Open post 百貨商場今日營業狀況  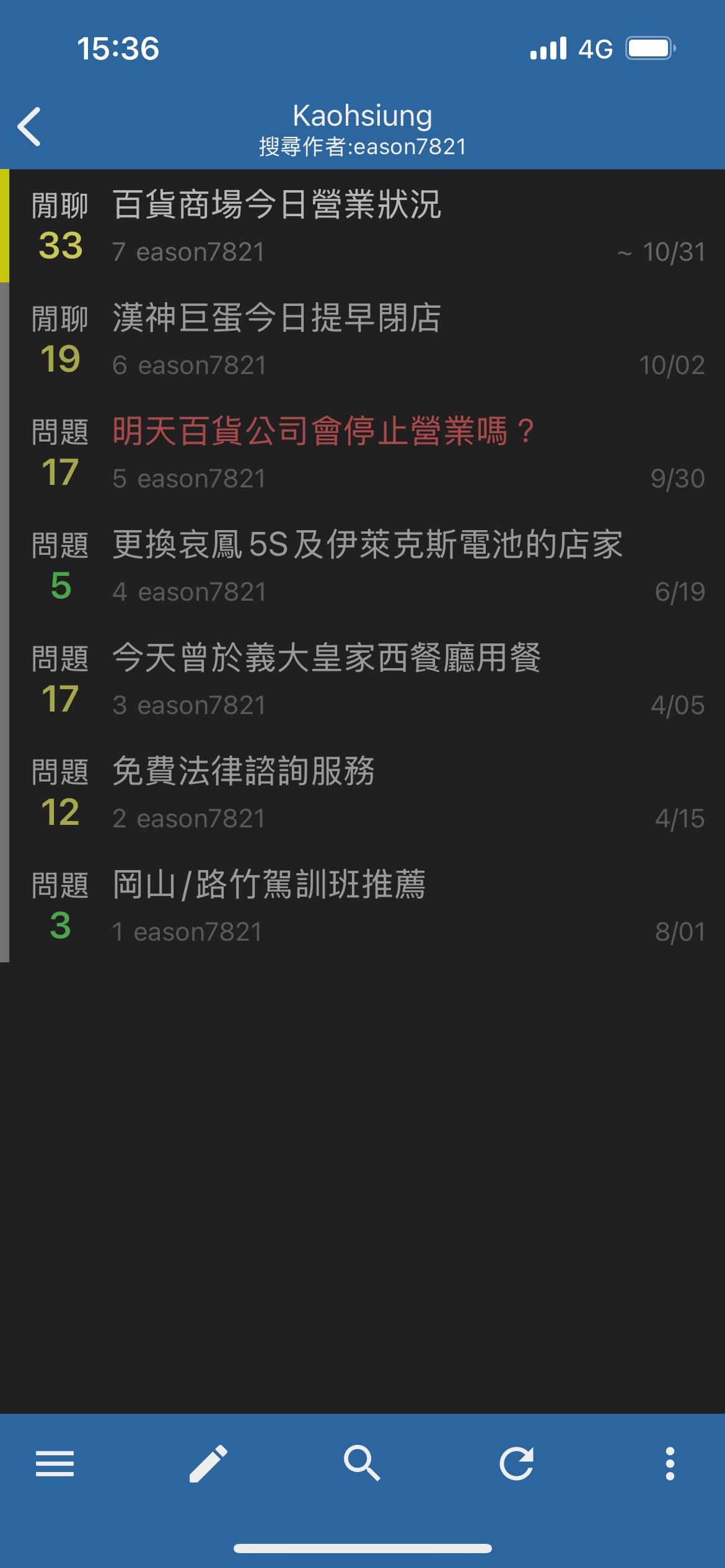[362, 226]
